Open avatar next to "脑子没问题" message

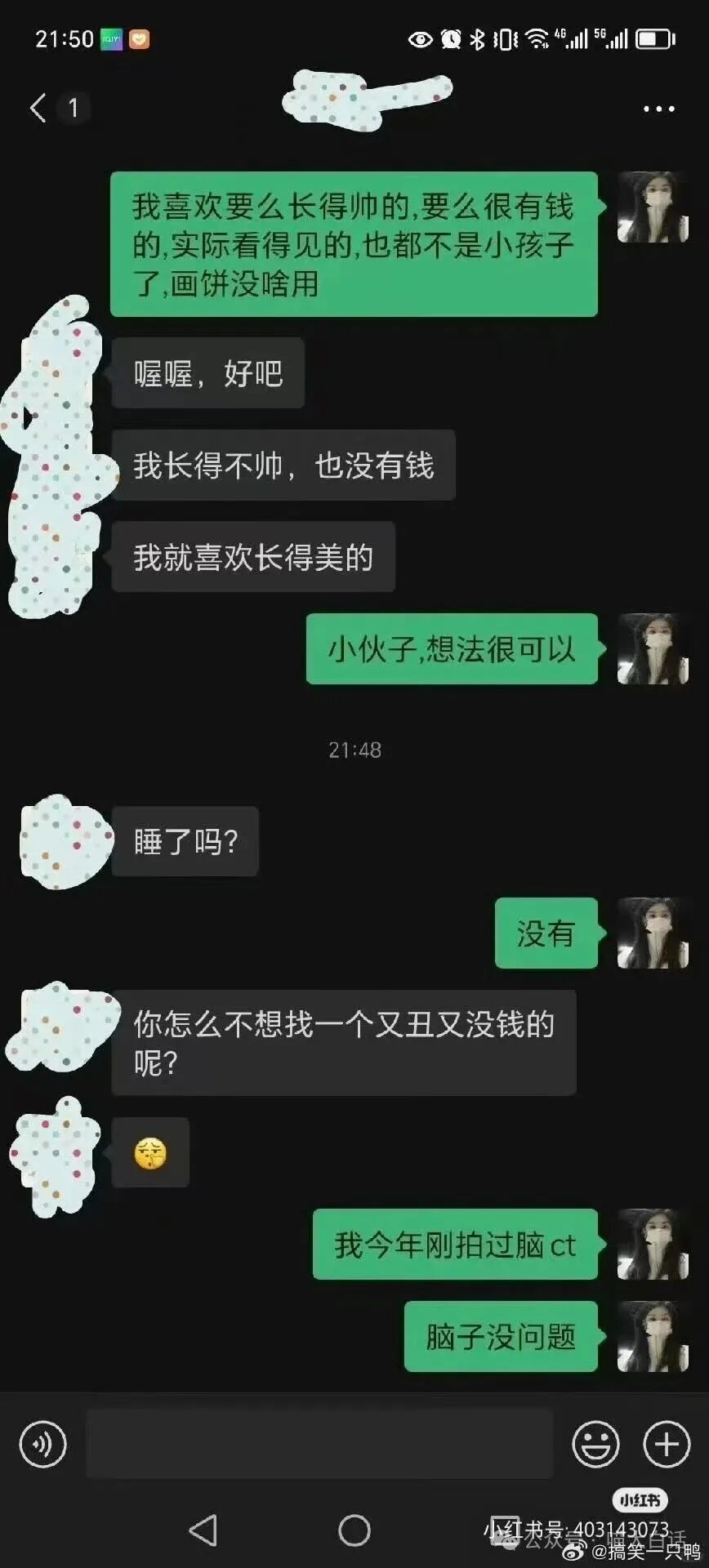coord(652,1336)
